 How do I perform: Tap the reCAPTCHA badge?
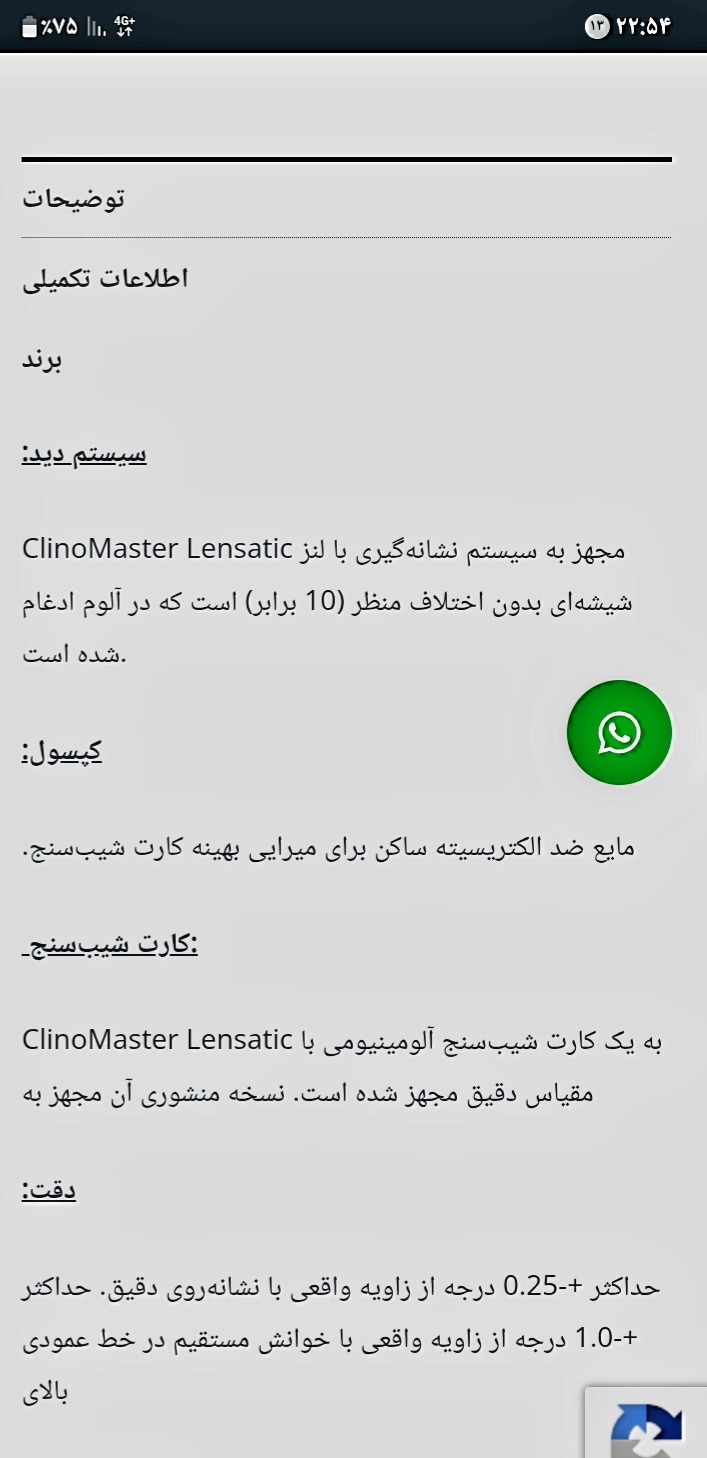(x=646, y=1422)
